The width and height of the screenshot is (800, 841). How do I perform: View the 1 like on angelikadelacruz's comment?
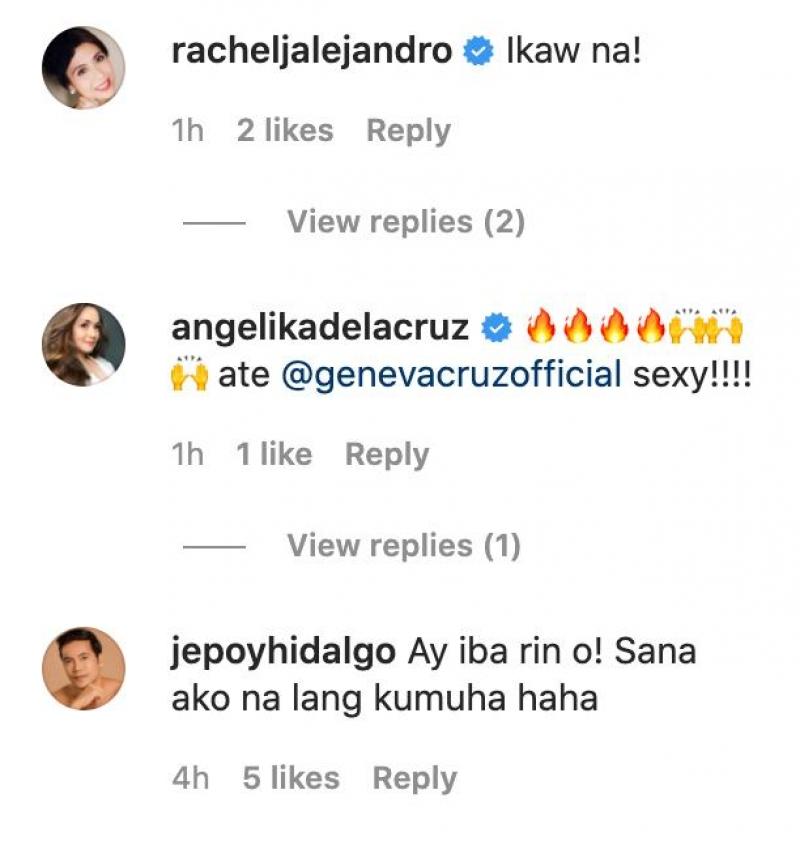tap(274, 455)
